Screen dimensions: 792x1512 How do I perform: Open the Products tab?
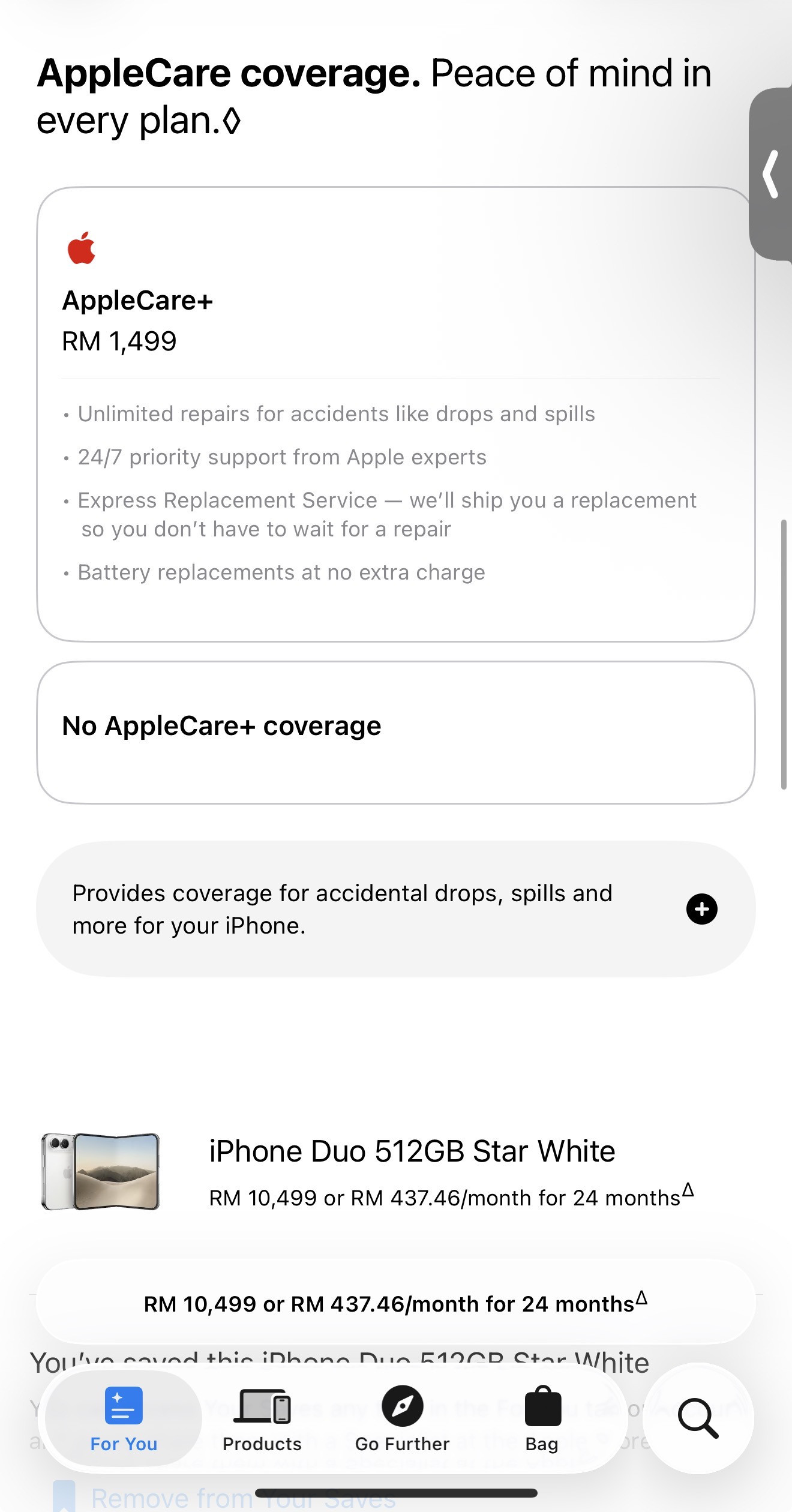pyautogui.click(x=262, y=1419)
